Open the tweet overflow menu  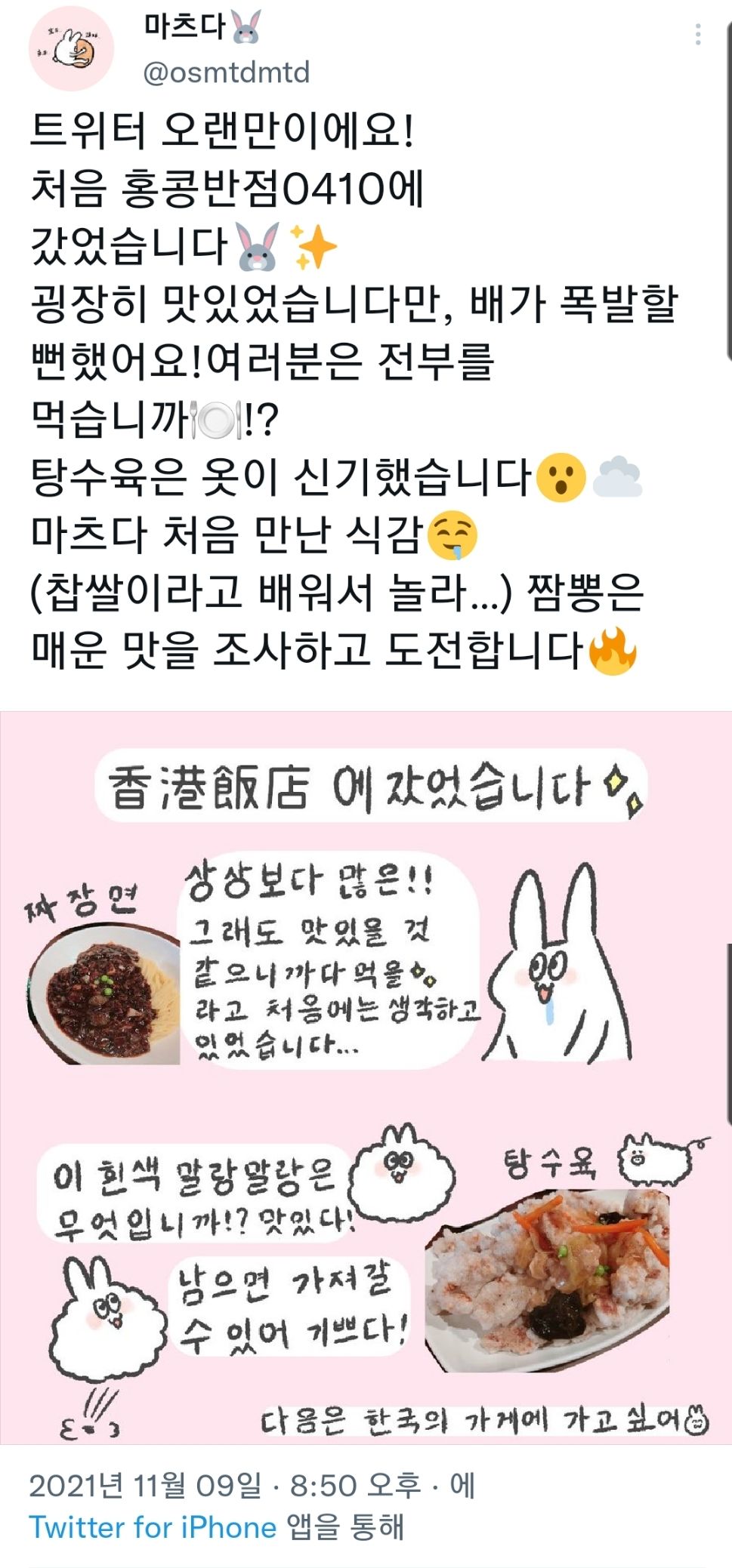[698, 34]
